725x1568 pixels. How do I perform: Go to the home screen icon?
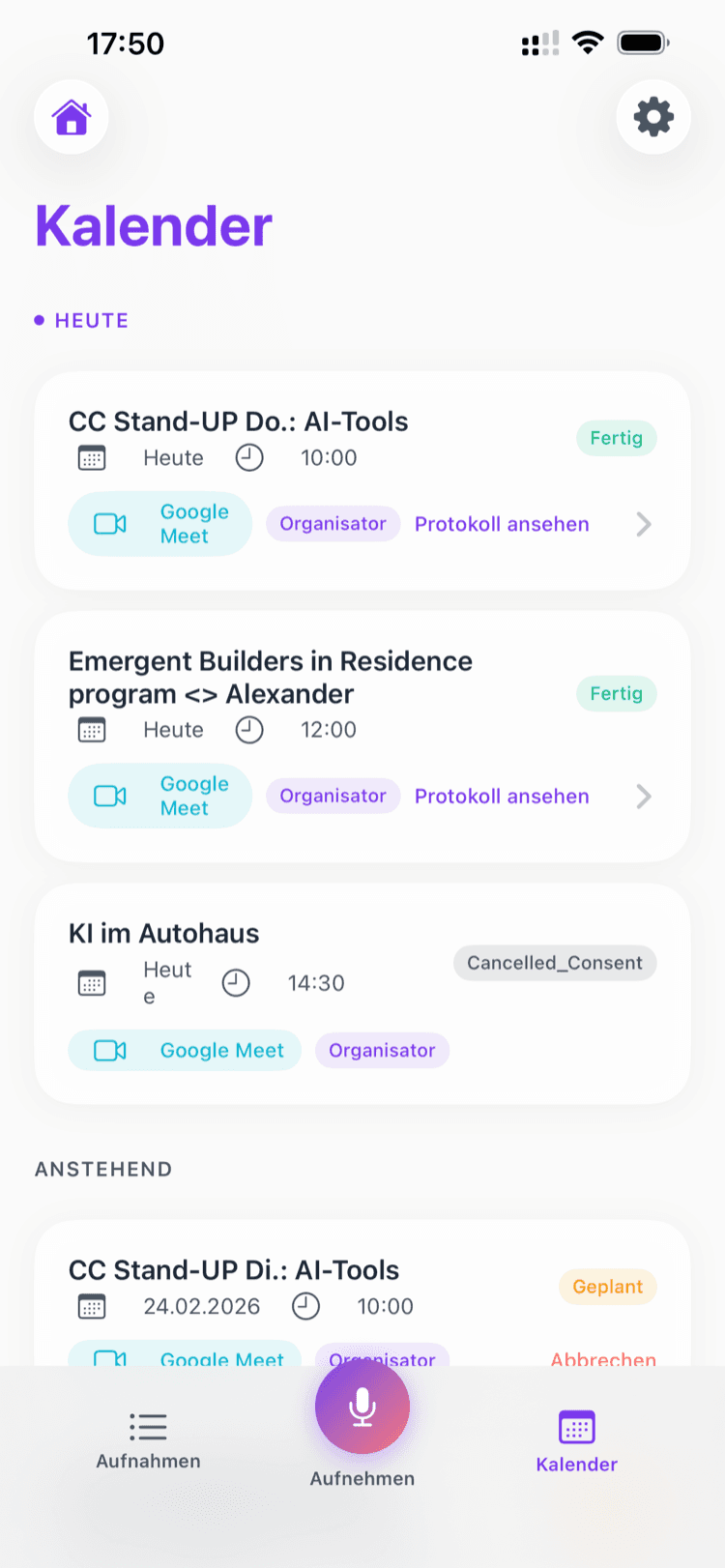[x=72, y=117]
